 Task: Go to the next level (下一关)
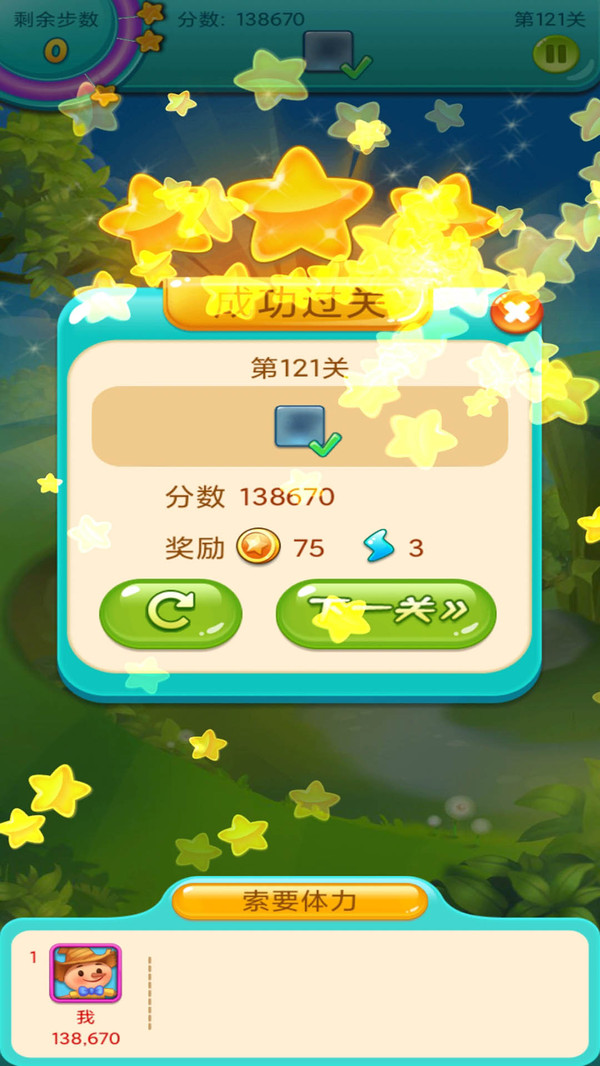coord(386,612)
